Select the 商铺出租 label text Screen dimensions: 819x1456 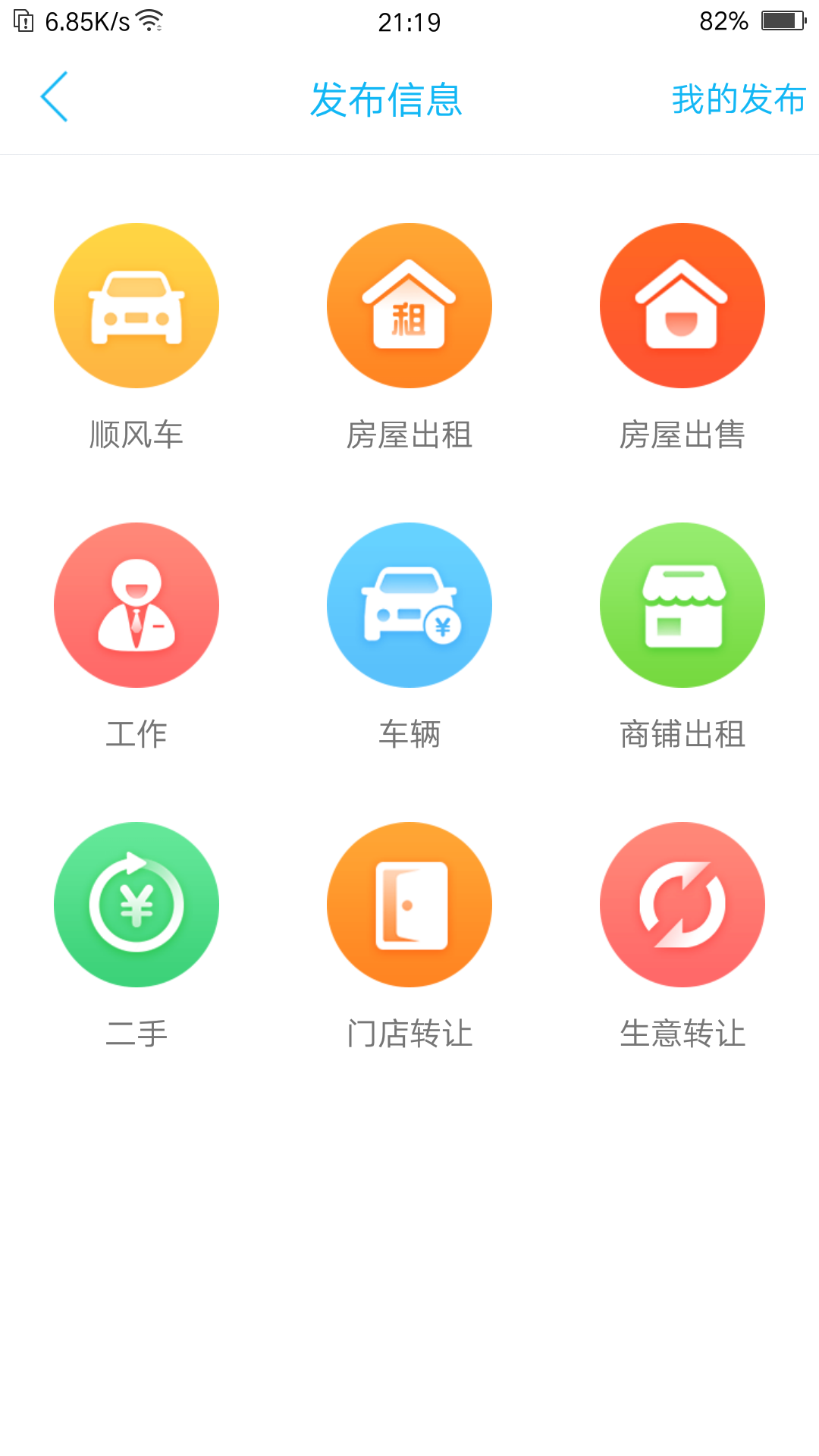point(682,733)
